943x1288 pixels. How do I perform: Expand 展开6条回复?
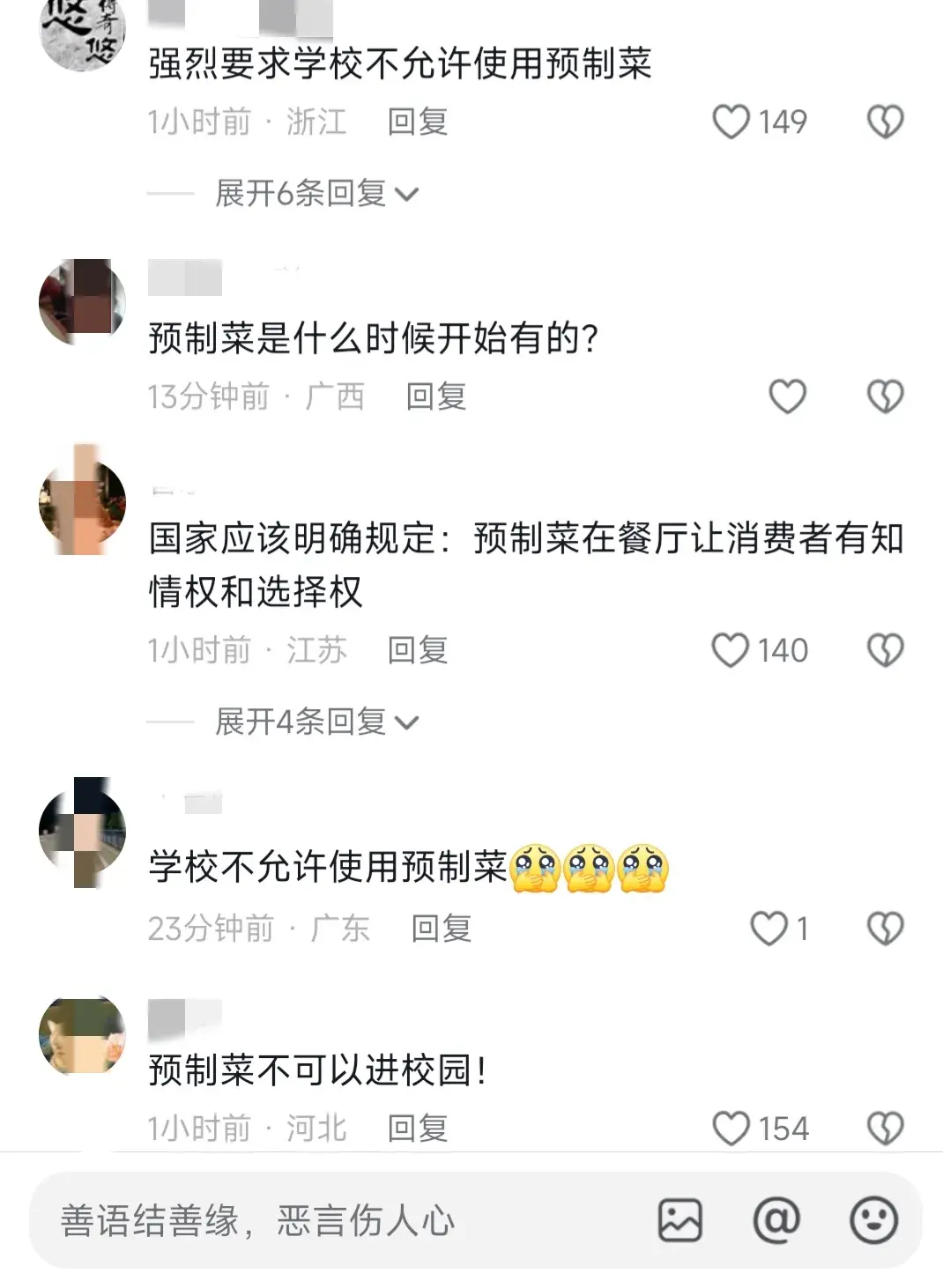pos(316,193)
